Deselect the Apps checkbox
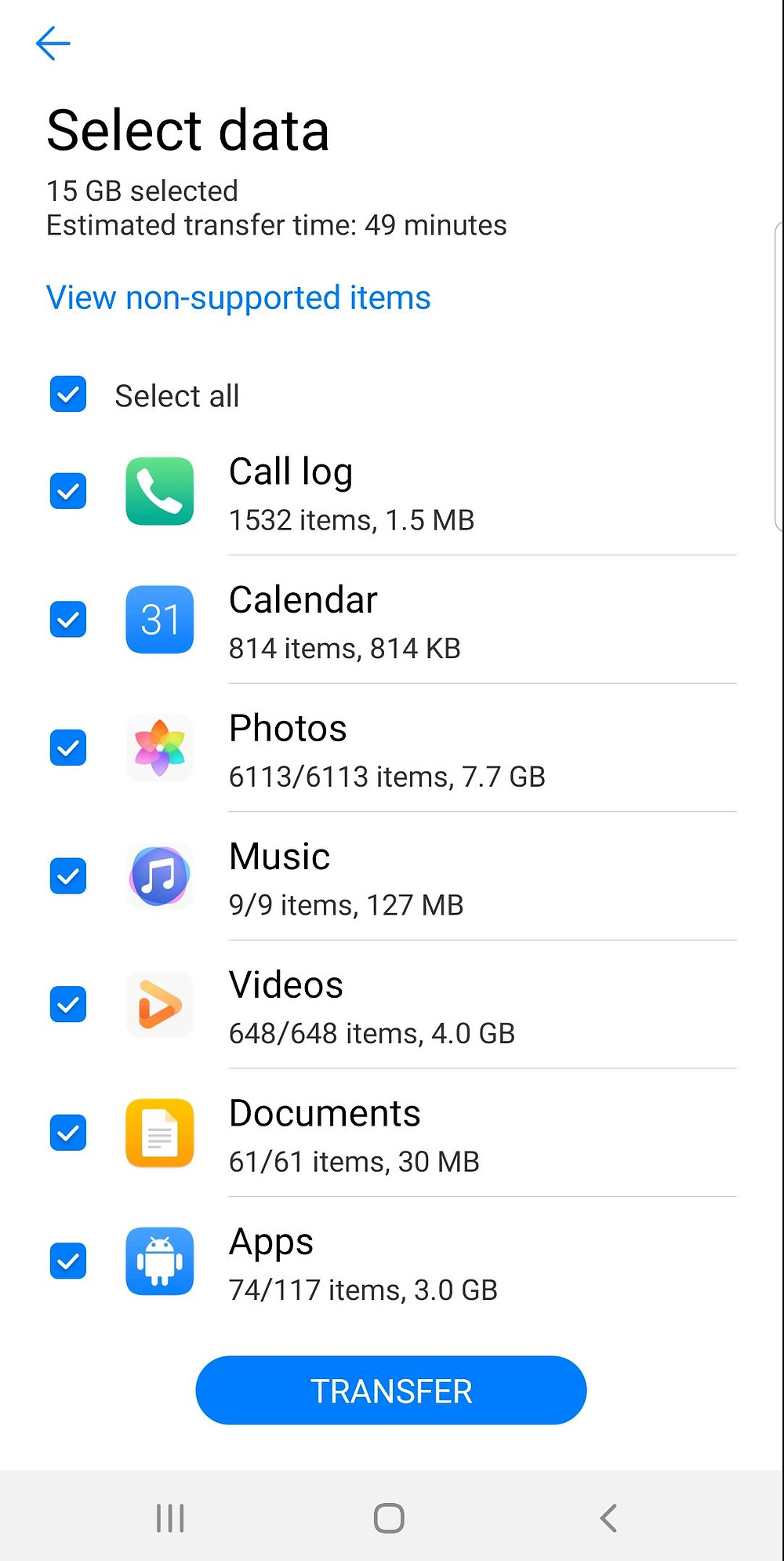The width and height of the screenshot is (784, 1561). (68, 1261)
